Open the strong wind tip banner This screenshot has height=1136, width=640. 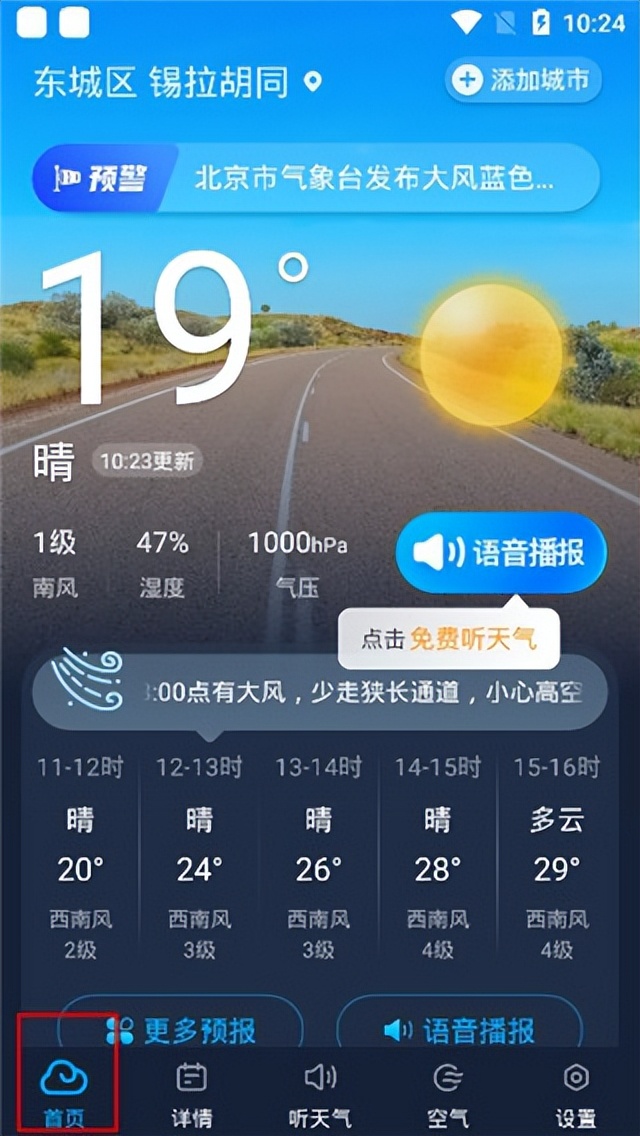point(320,691)
